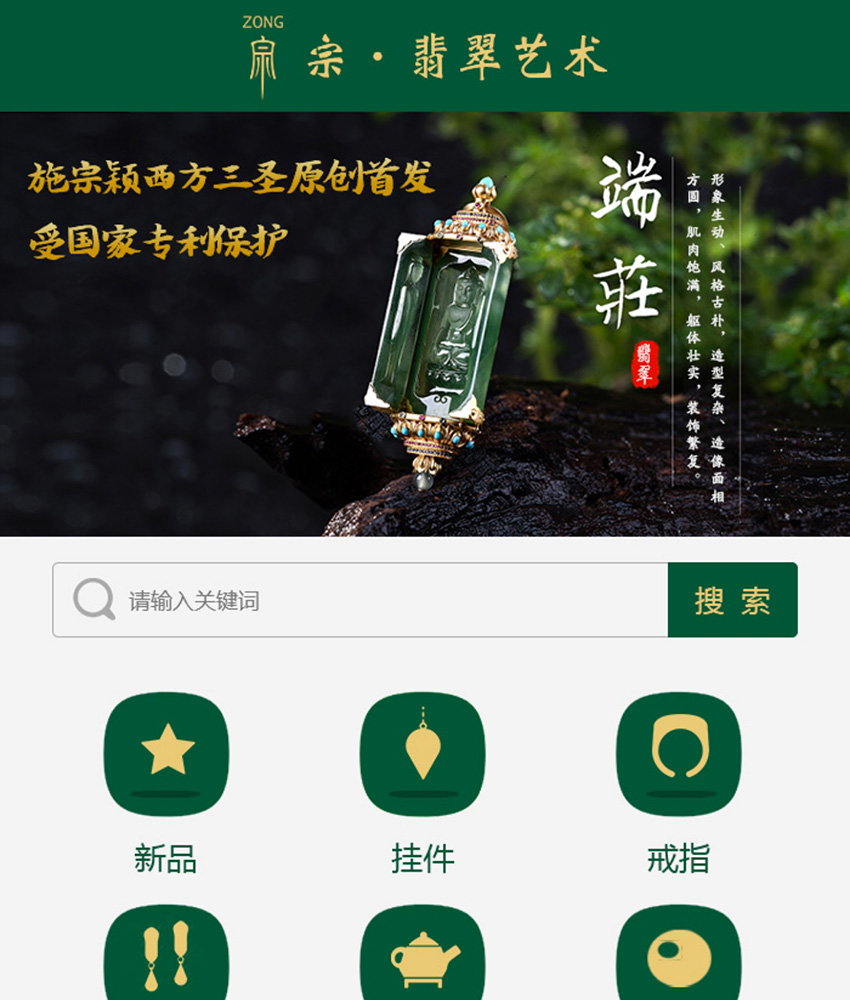This screenshot has width=850, height=1000.
Task: Open the 挂件 pendant category
Action: 422,755
